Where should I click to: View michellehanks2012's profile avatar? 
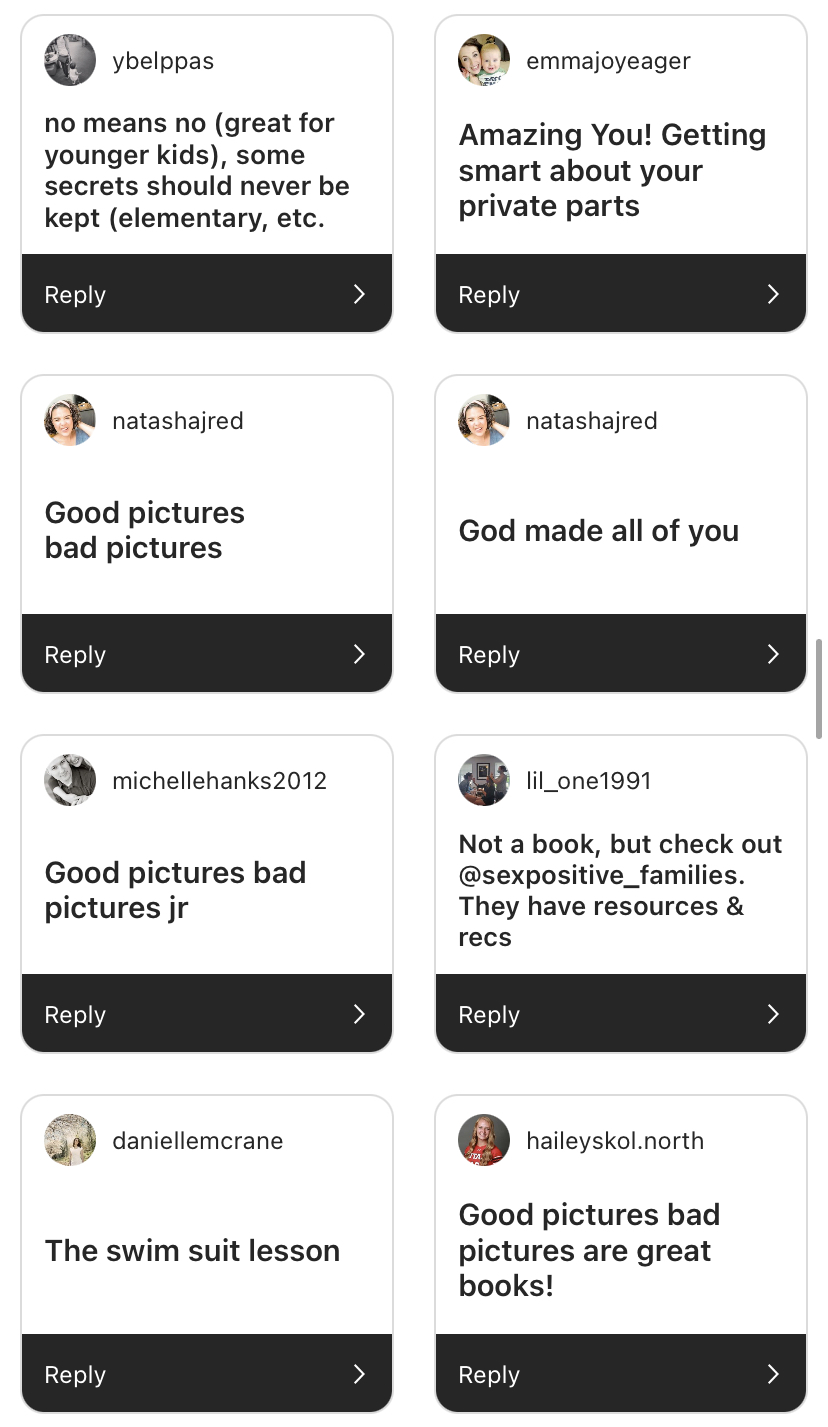tap(70, 780)
